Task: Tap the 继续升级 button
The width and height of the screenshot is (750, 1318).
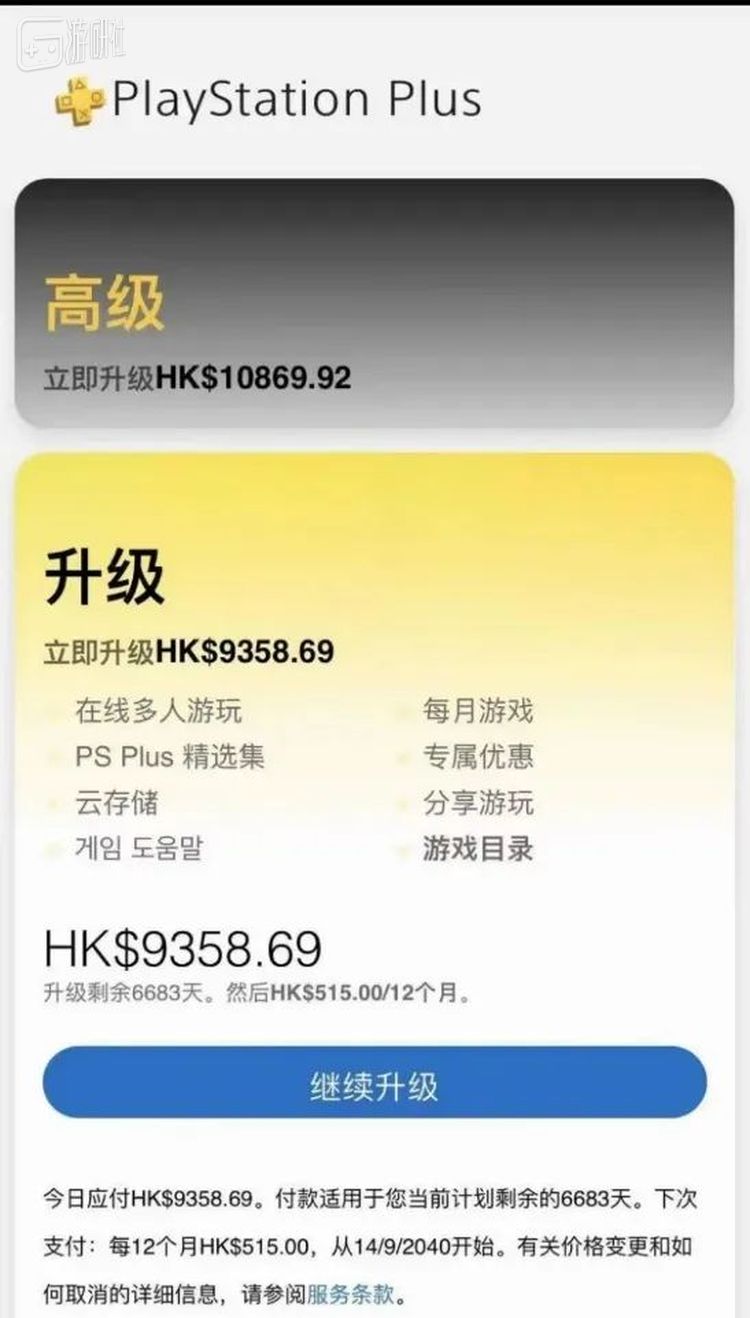Action: 374,1082
